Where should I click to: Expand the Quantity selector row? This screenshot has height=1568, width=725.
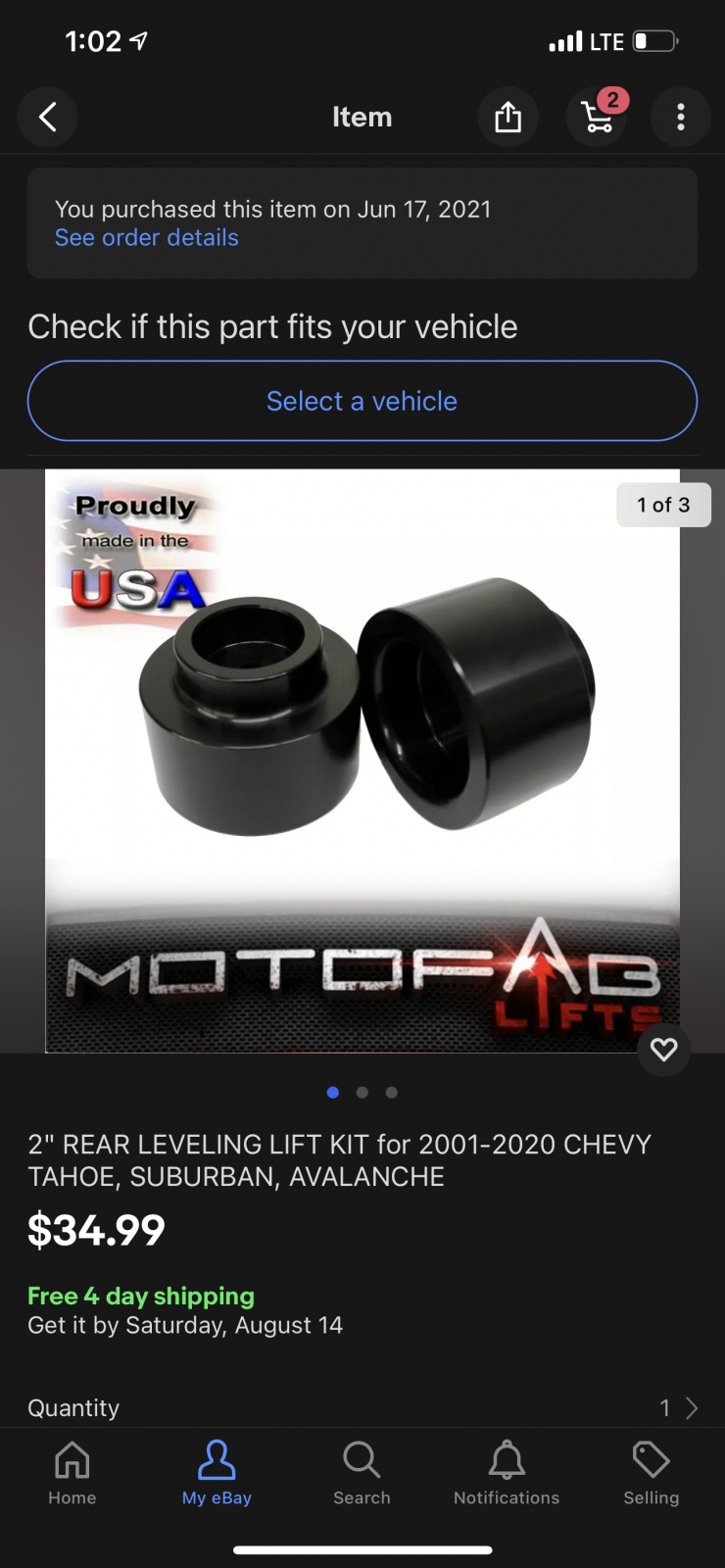(362, 1408)
